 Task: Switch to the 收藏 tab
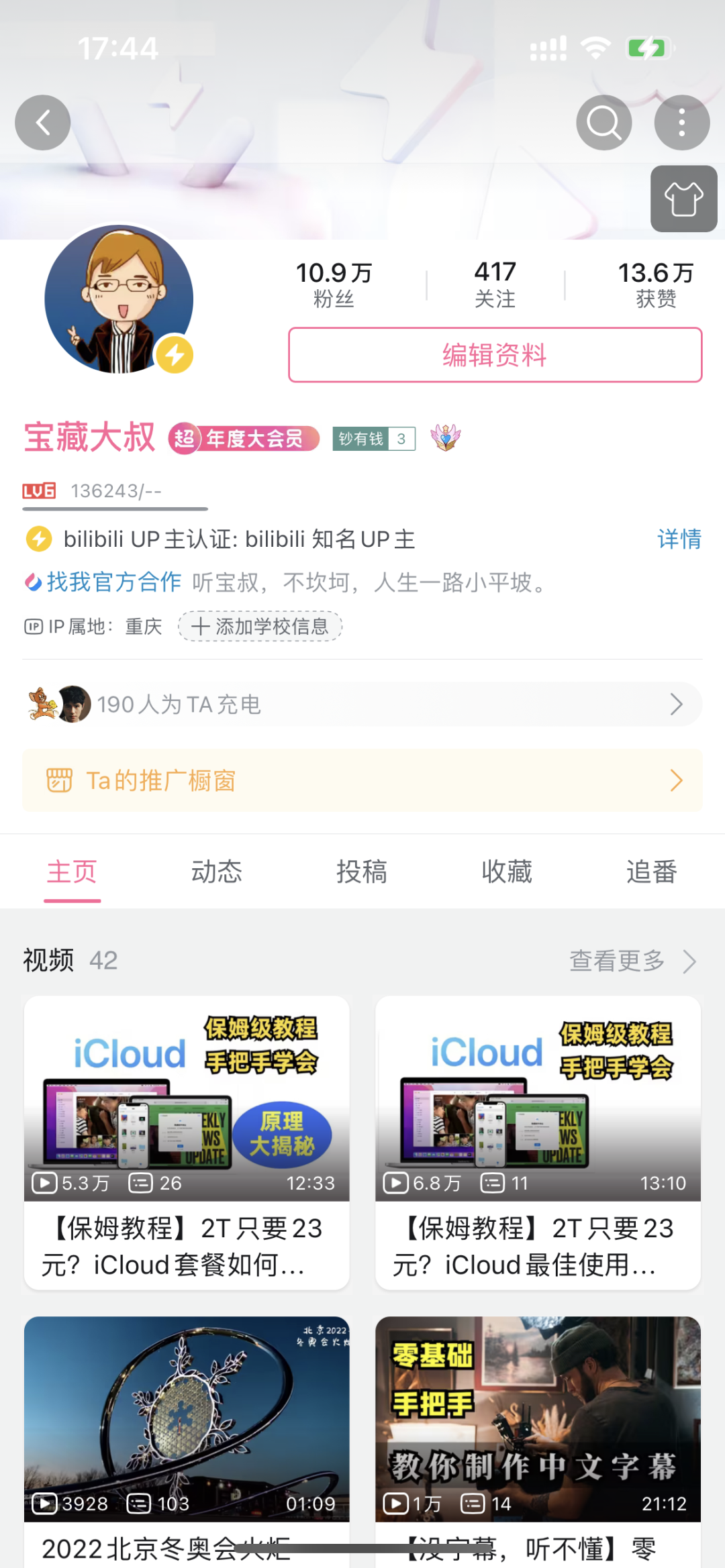(x=506, y=872)
